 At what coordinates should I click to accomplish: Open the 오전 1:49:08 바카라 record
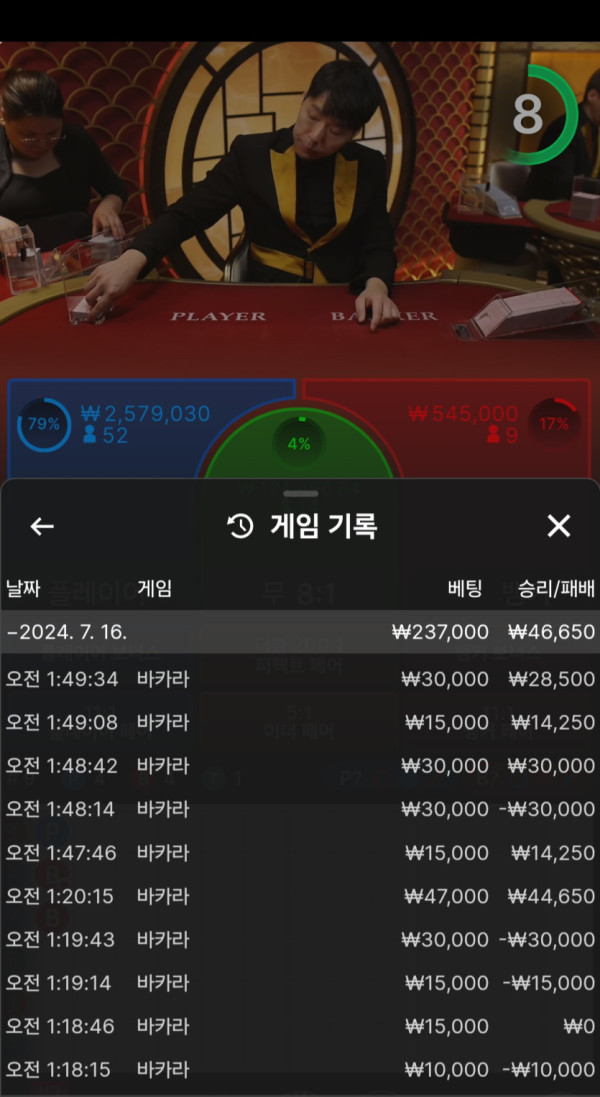(x=300, y=722)
